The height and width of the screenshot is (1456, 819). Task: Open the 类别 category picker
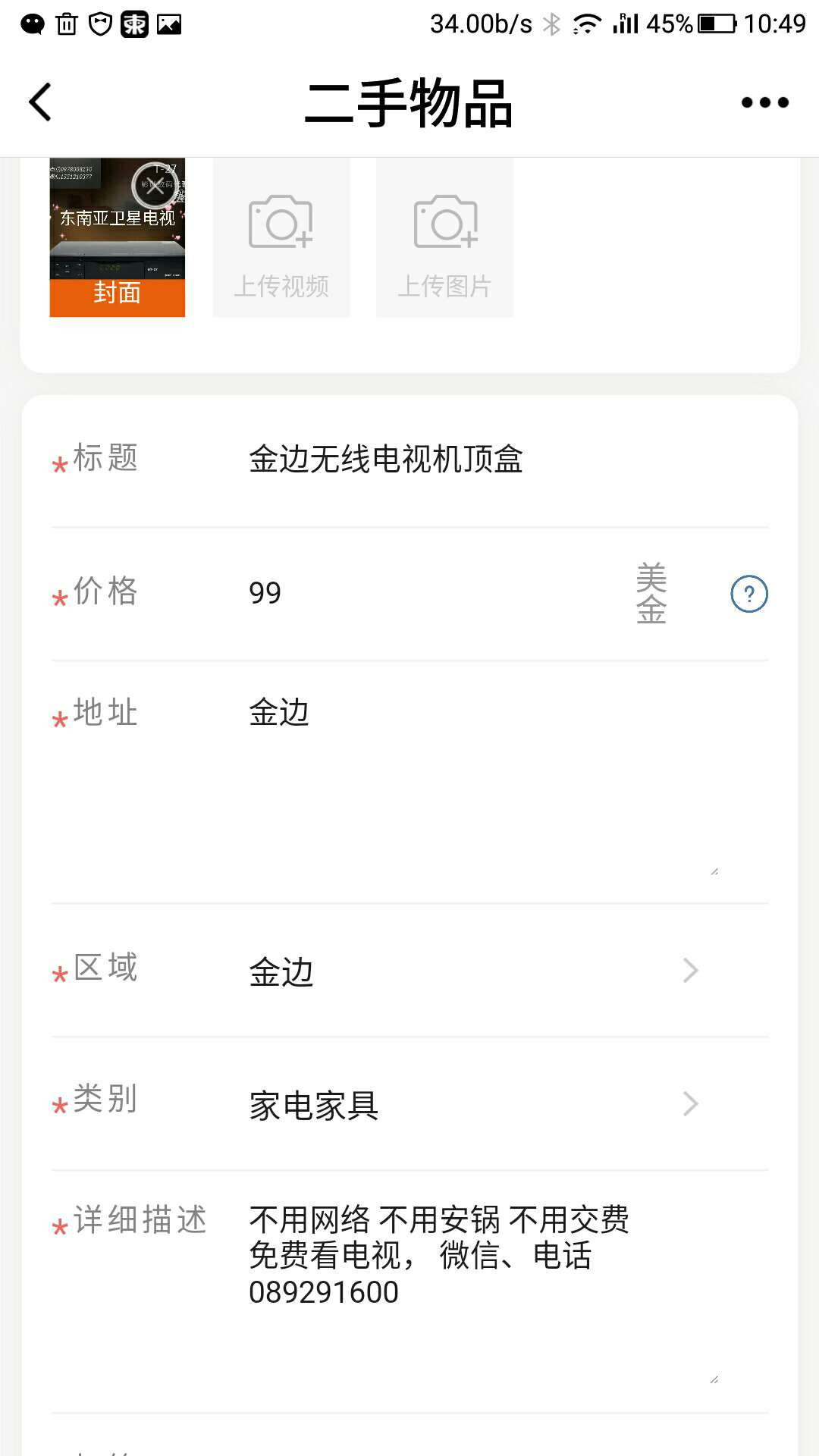409,1104
